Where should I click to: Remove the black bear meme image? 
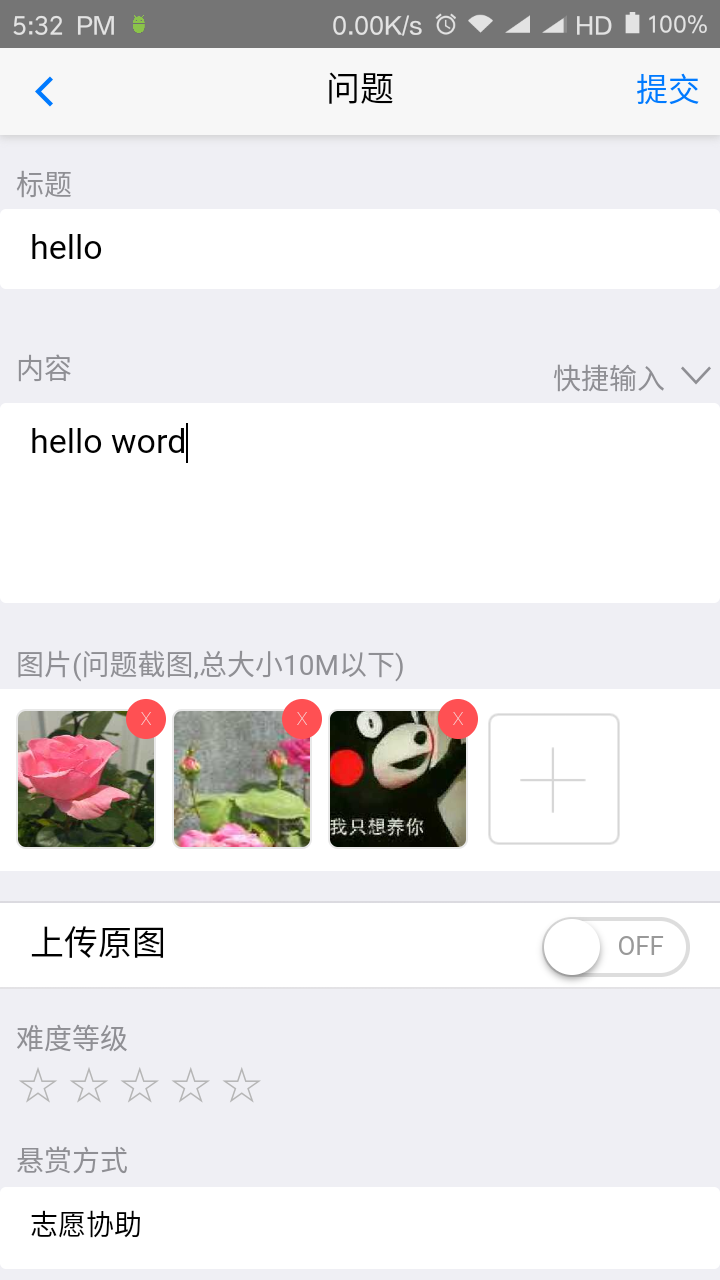(x=458, y=718)
